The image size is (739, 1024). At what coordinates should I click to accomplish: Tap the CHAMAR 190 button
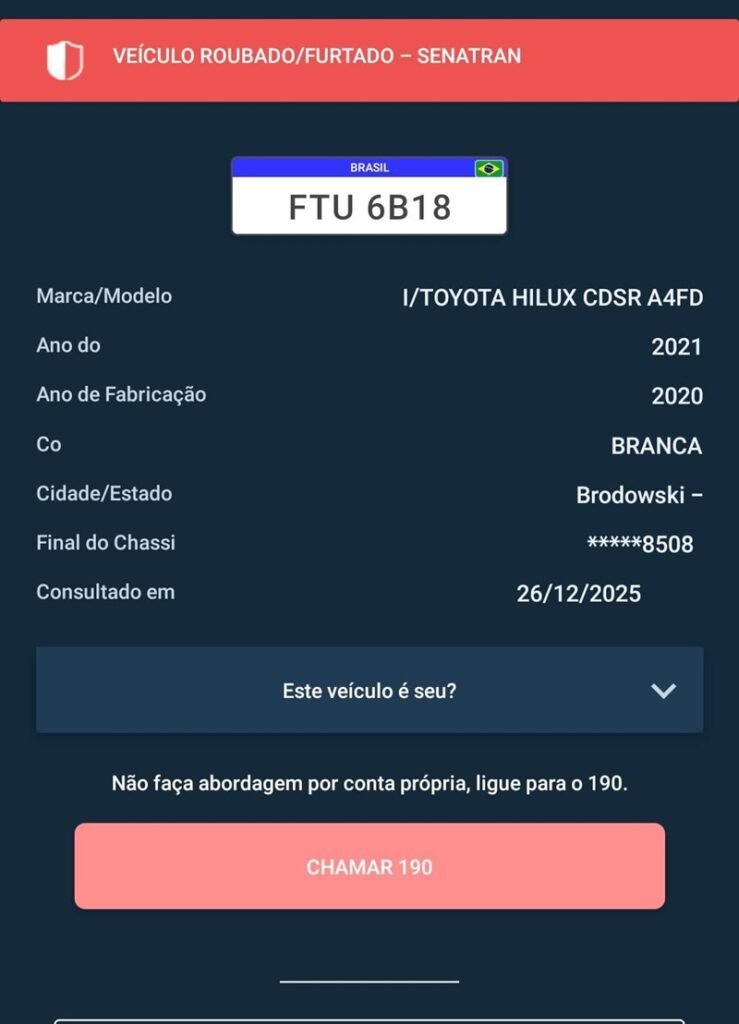pos(369,866)
